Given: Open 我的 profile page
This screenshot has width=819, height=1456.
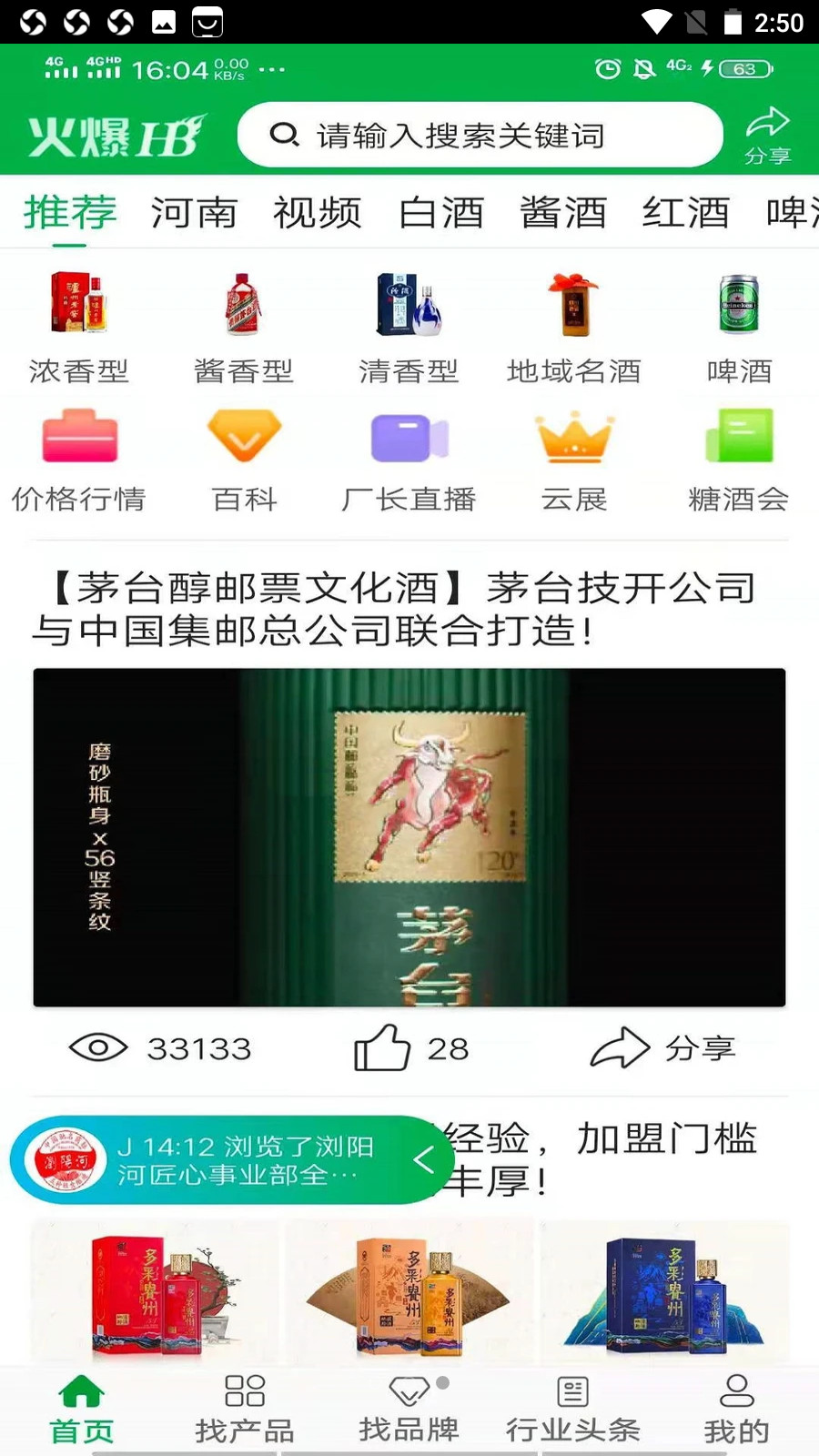Looking at the screenshot, I should (736, 1406).
